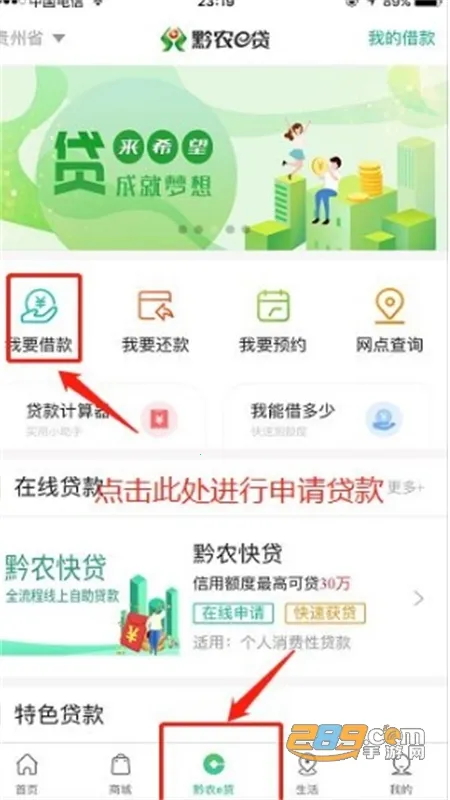Go to the 我的 profile tab
This screenshot has width=450, height=800.
(401, 771)
